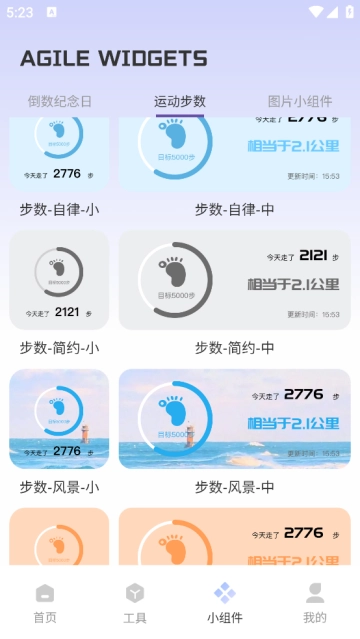Open the 步数-自律-中 widget
Image resolution: width=360 pixels, height=639 pixels.
[234, 154]
